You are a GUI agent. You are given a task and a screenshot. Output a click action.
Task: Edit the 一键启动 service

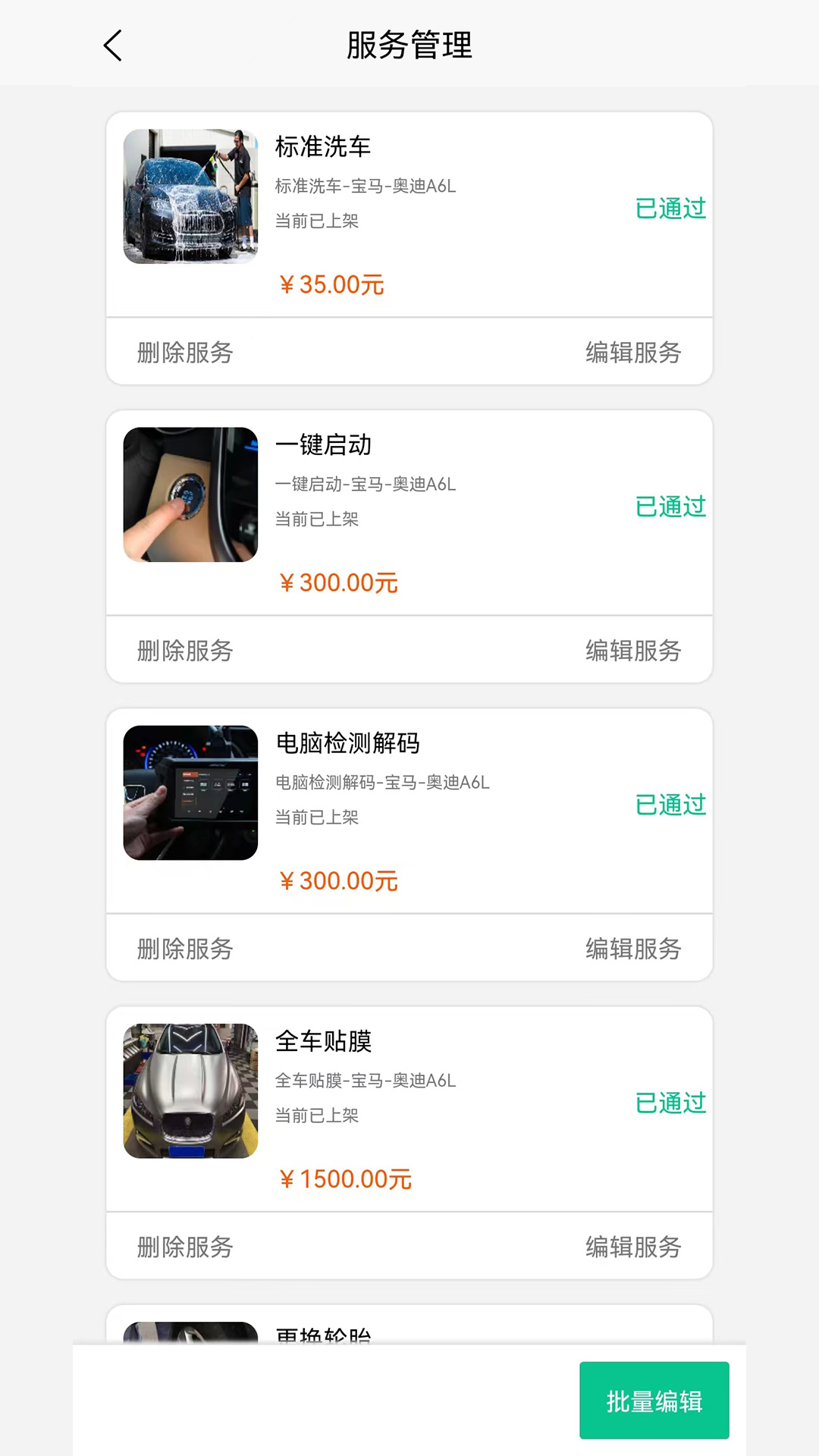pos(633,651)
